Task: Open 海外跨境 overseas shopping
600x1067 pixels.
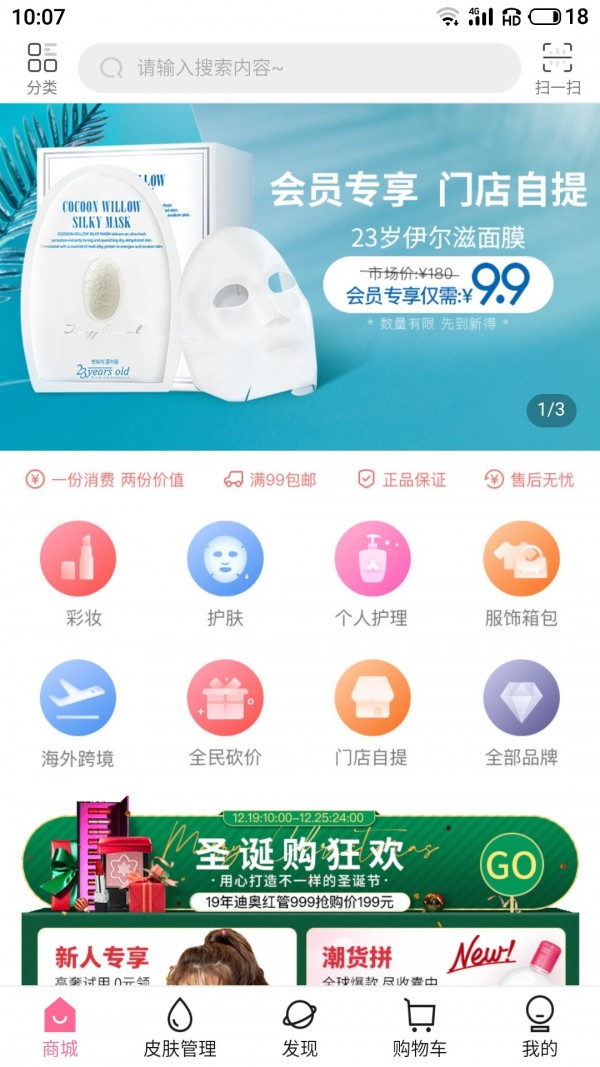Action: [x=78, y=714]
